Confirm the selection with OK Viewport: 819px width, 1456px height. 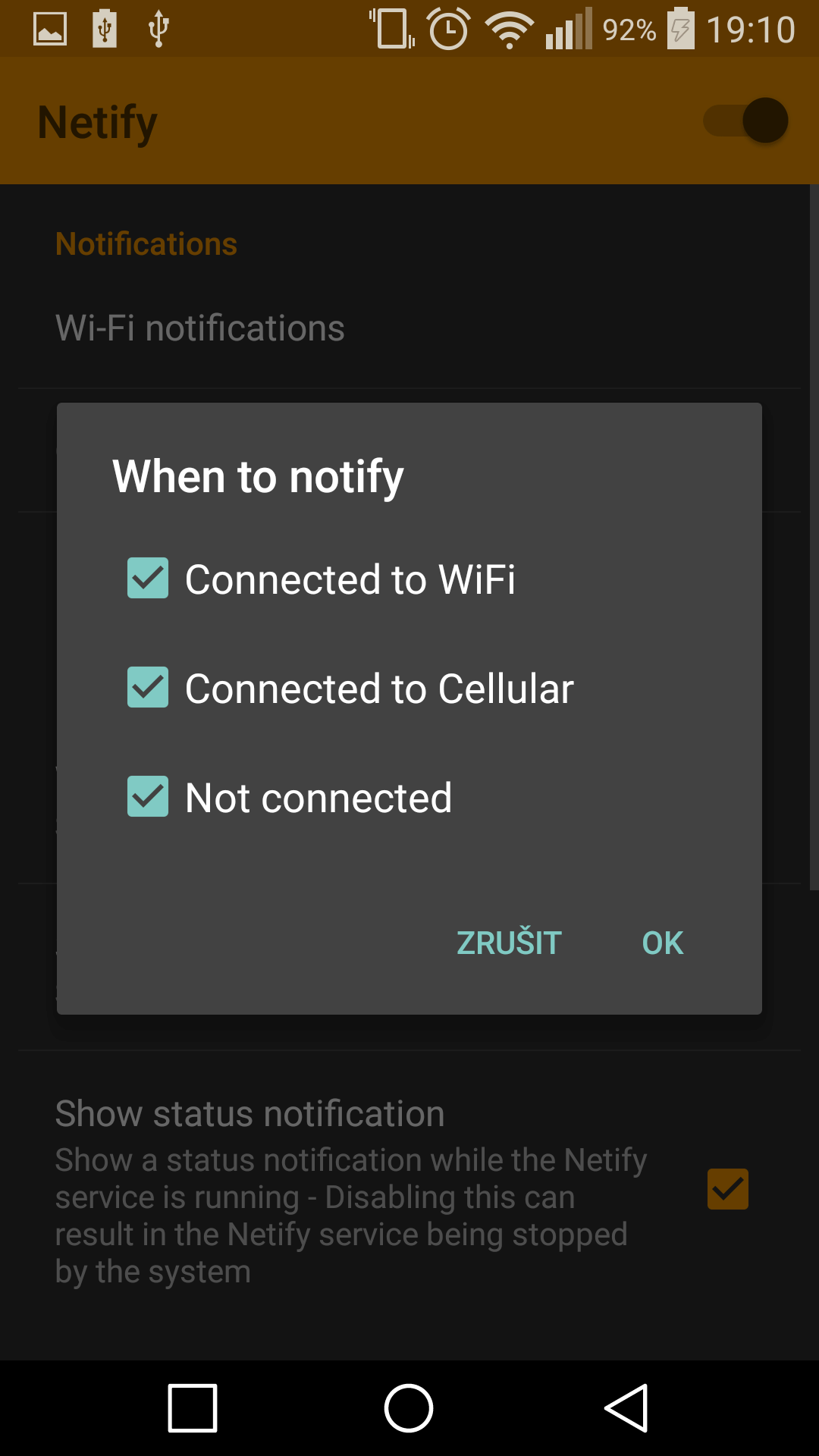663,943
